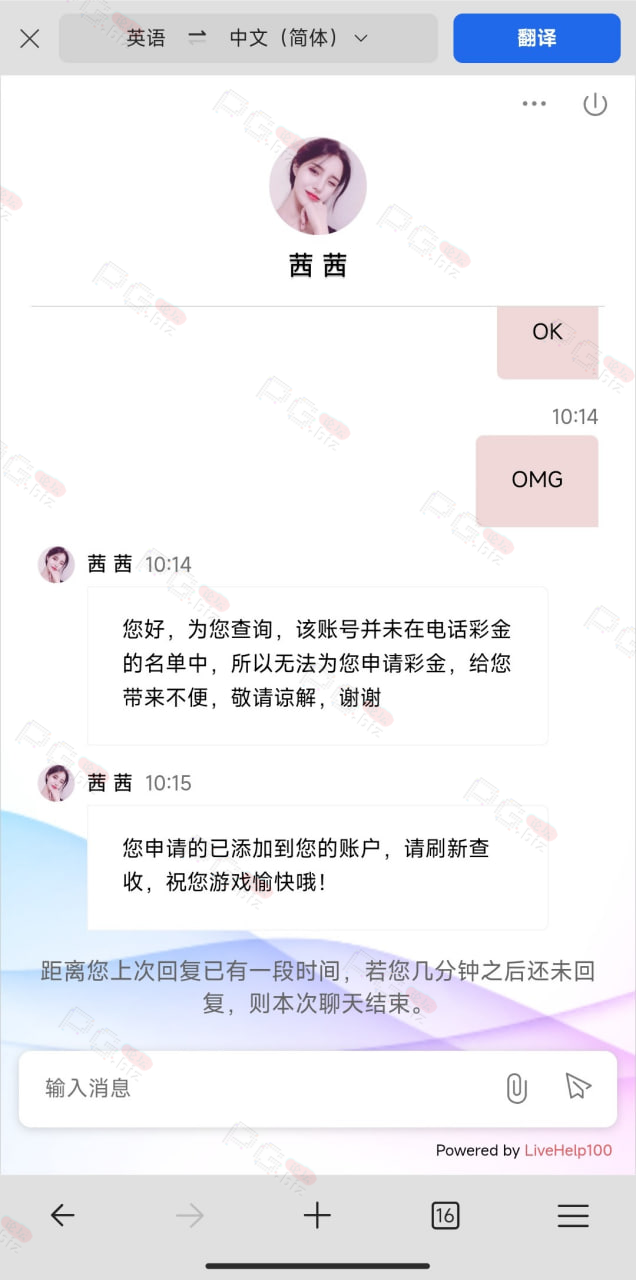Open the browser hamburger menu
This screenshot has width=636, height=1280.
[x=573, y=1215]
